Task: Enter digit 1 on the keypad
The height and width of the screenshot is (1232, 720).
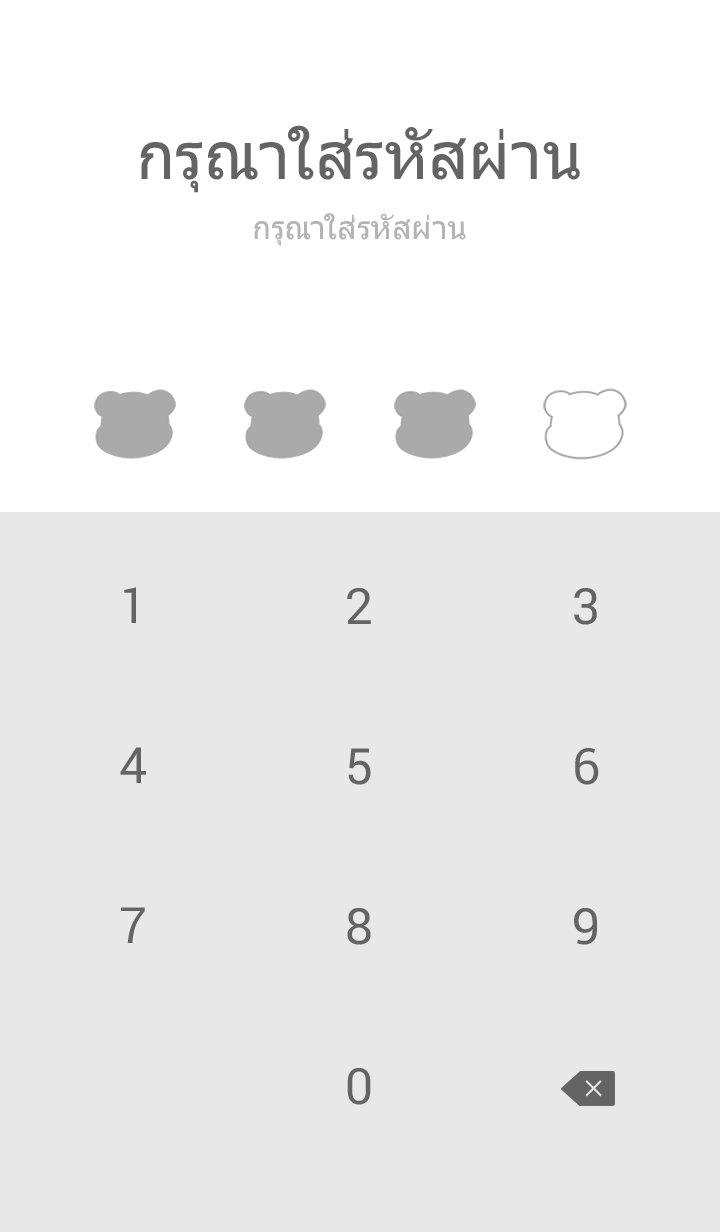Action: click(x=132, y=607)
